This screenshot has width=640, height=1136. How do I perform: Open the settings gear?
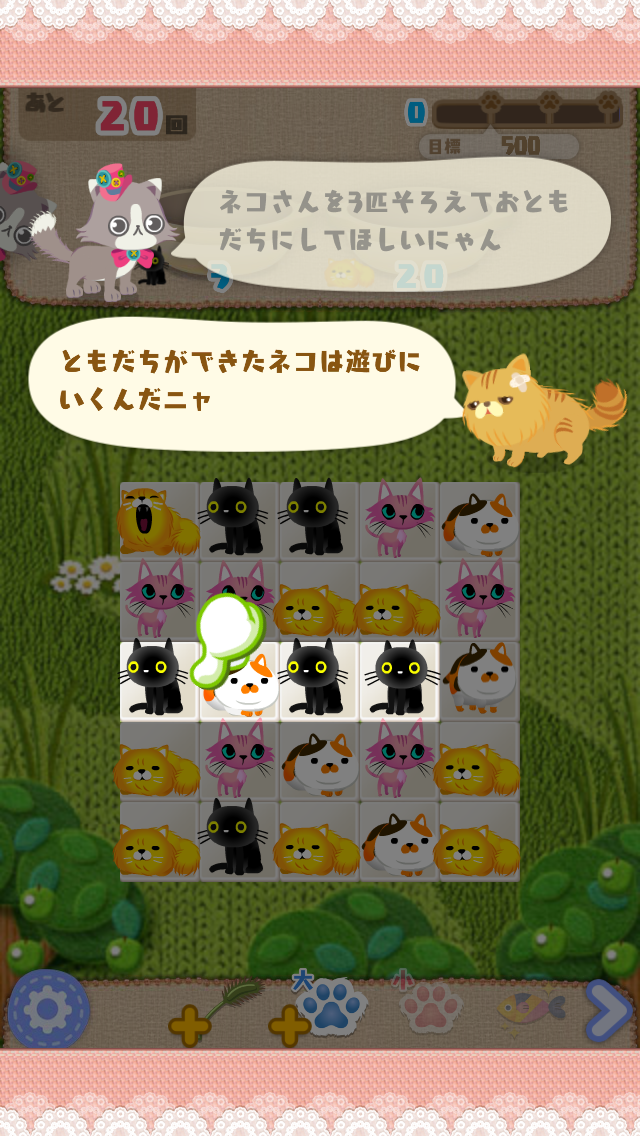tap(47, 1010)
